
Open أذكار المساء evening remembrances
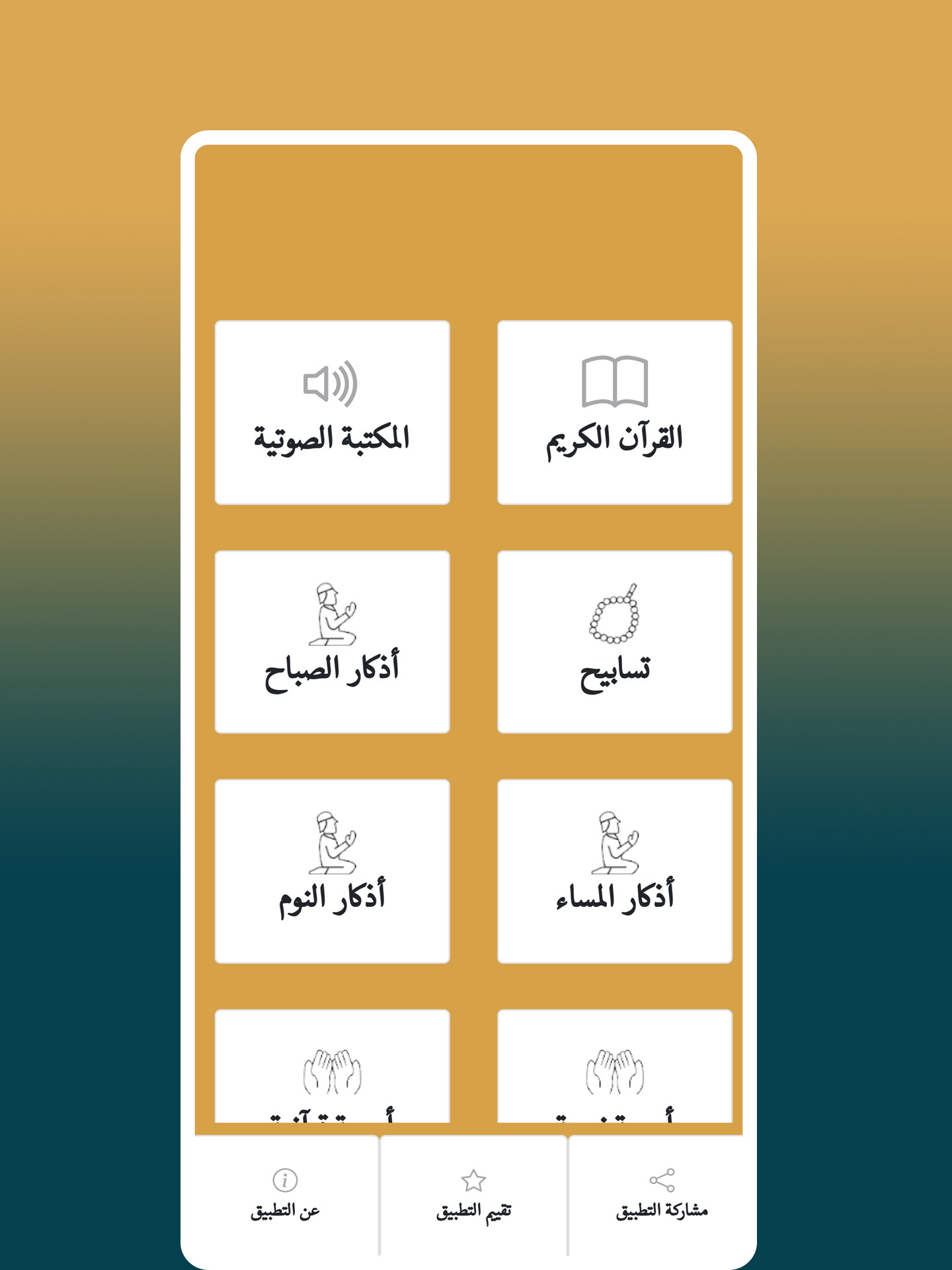(x=615, y=873)
